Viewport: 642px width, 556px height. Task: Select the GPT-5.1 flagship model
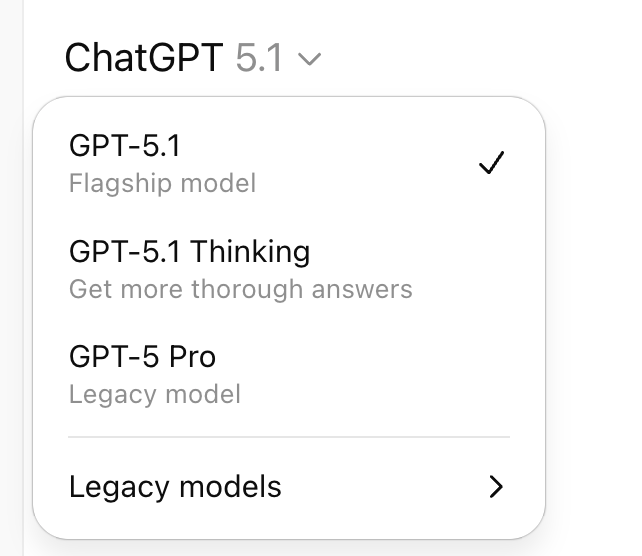point(288,163)
